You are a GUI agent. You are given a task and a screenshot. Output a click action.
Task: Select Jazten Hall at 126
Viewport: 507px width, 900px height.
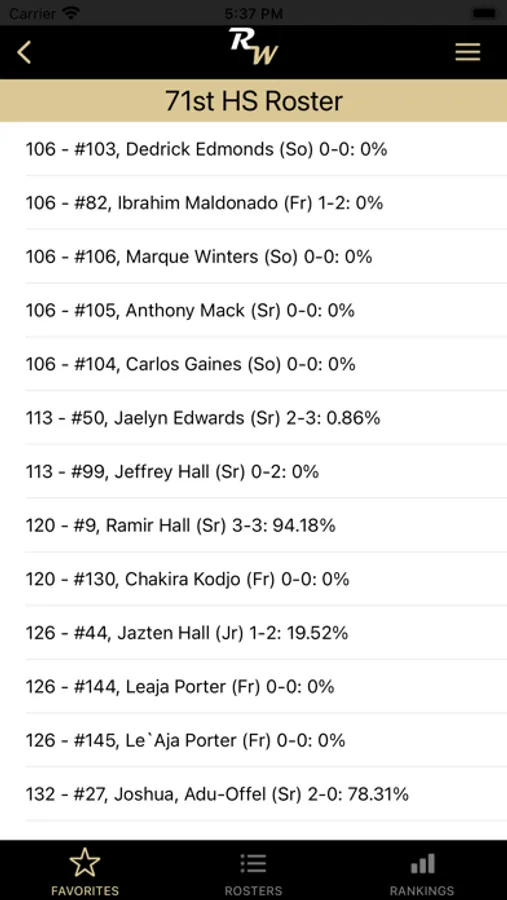[253, 633]
